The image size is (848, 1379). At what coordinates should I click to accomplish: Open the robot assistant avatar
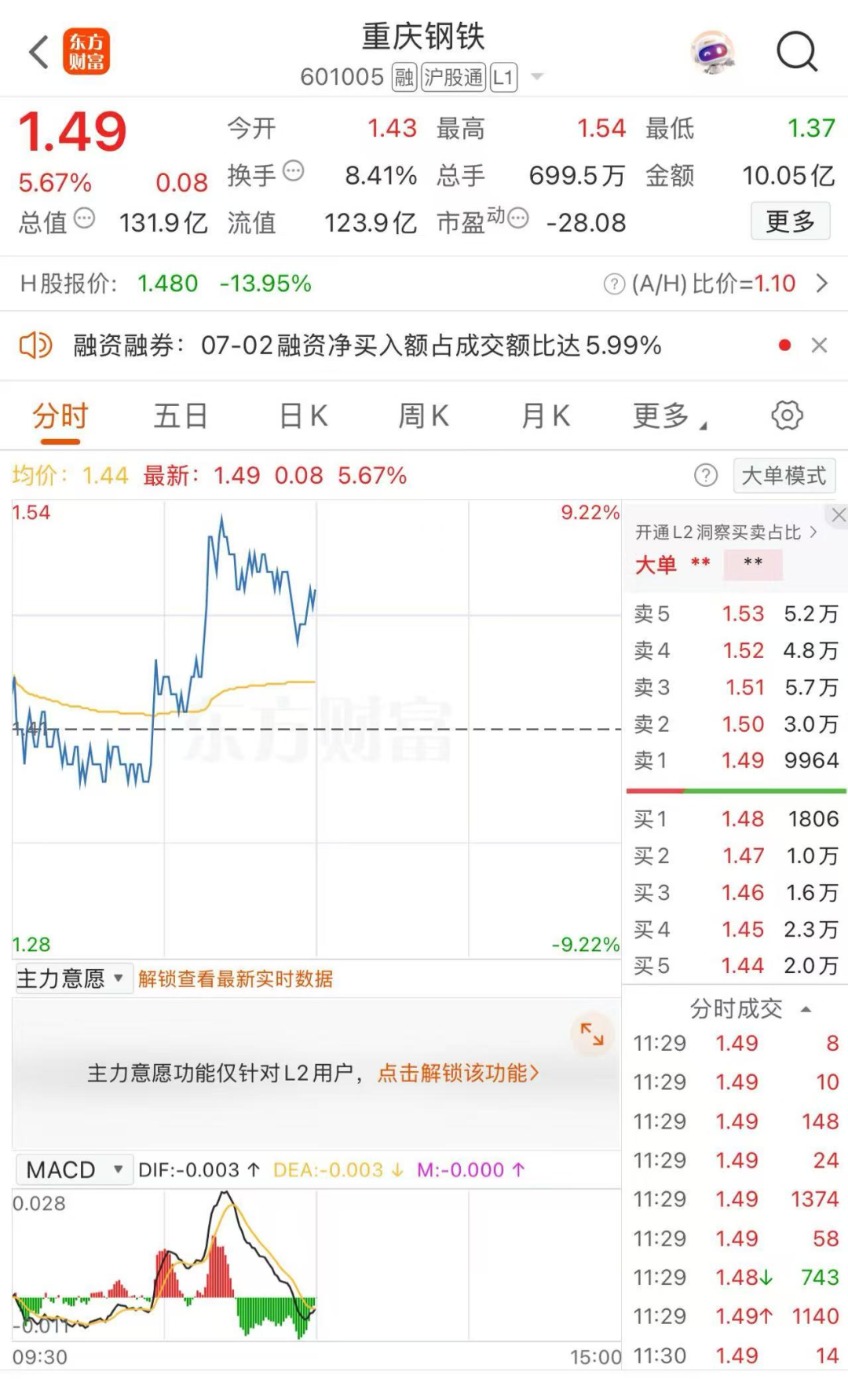[x=713, y=52]
